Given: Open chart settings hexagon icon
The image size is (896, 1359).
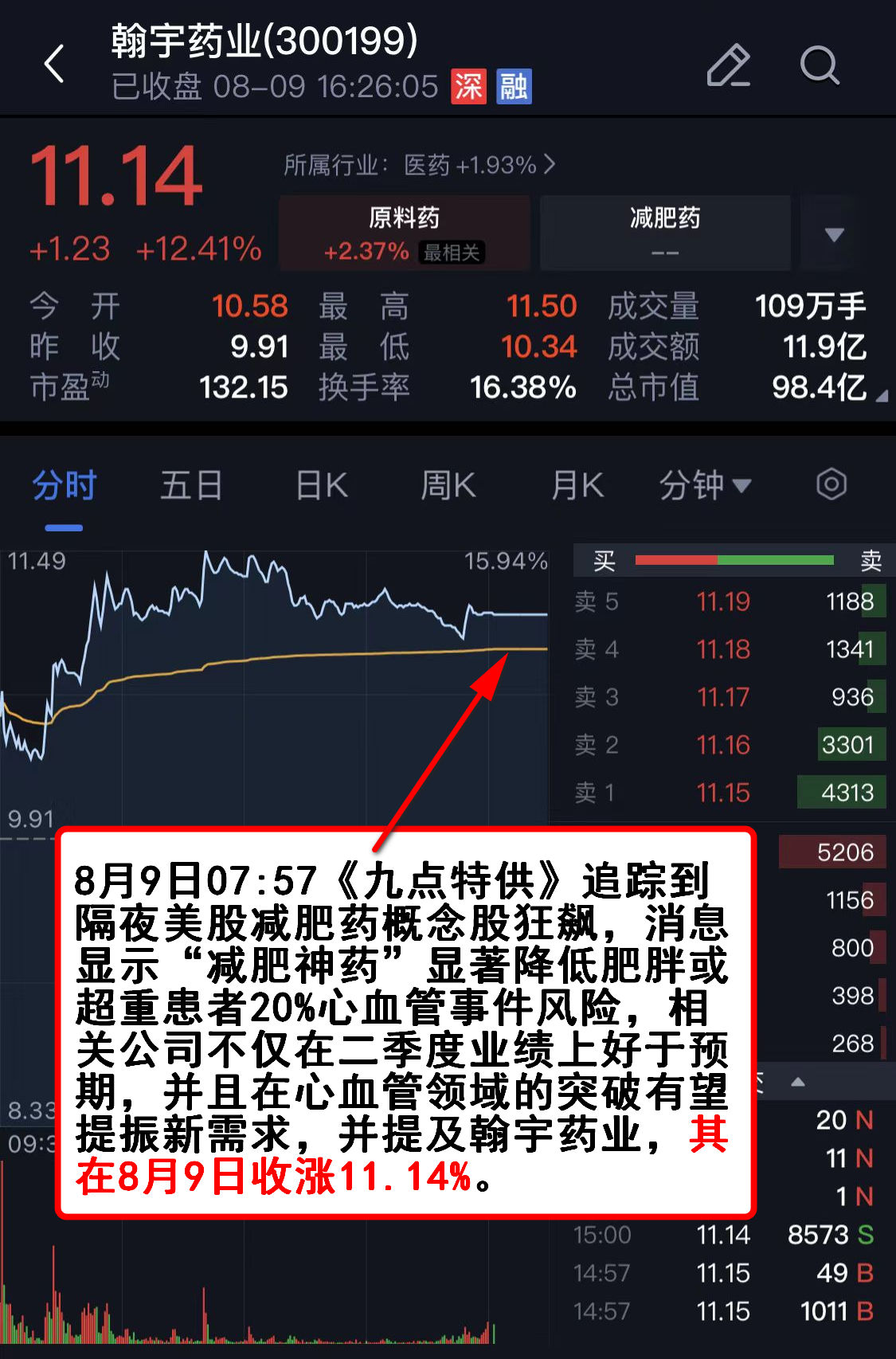Looking at the screenshot, I should [831, 484].
